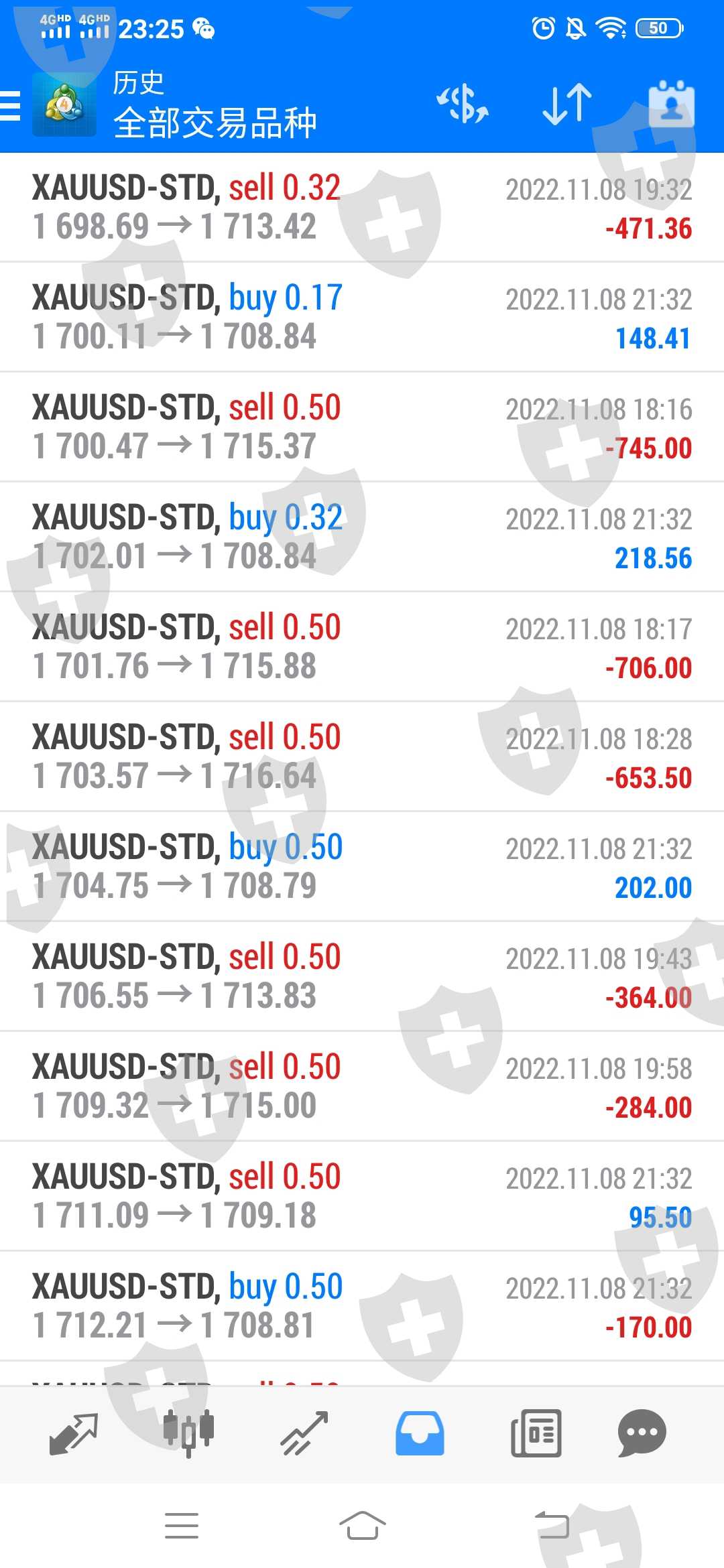
Task: Switch to the Quotes tab
Action: [74, 1433]
